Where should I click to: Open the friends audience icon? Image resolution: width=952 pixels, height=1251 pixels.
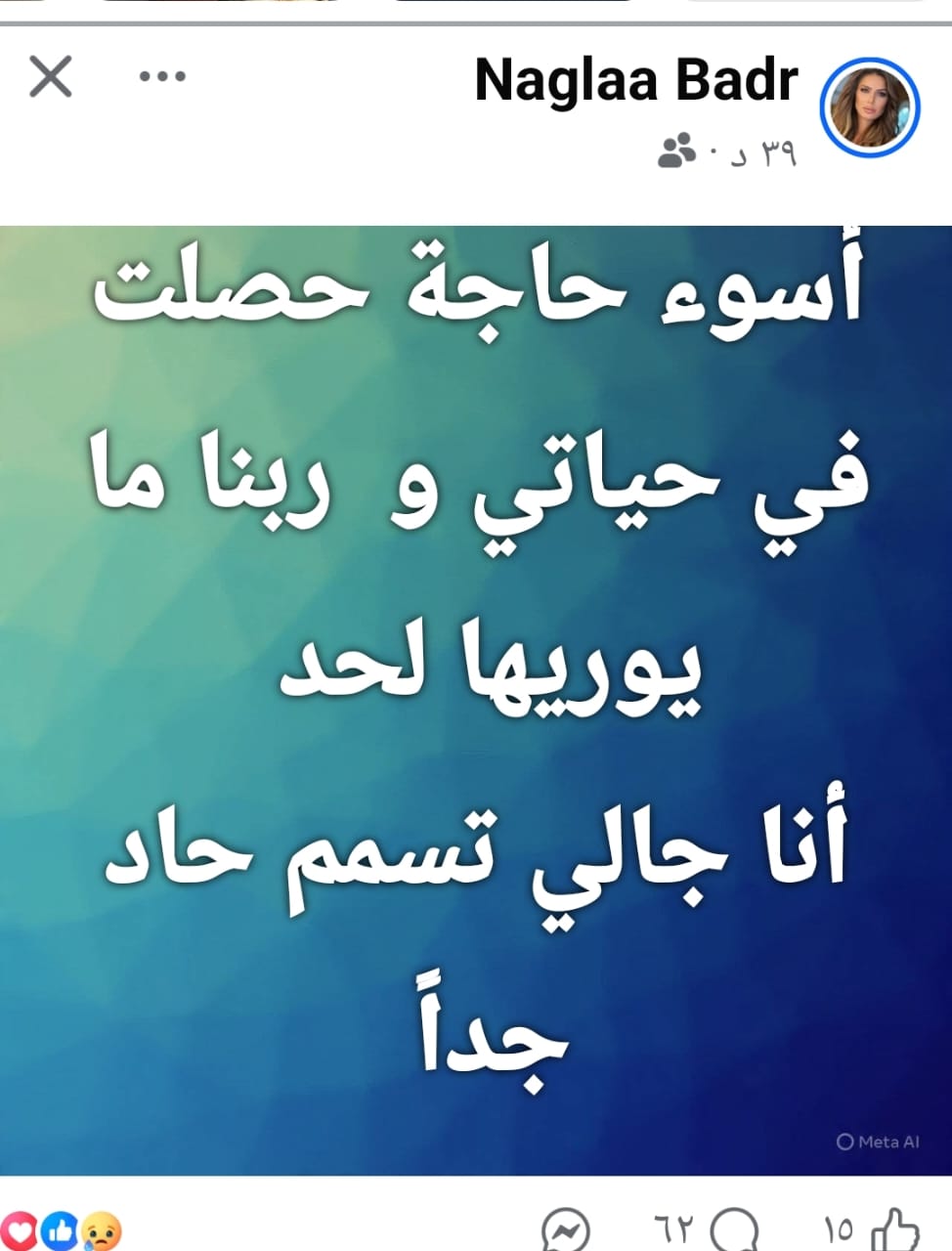(x=673, y=149)
